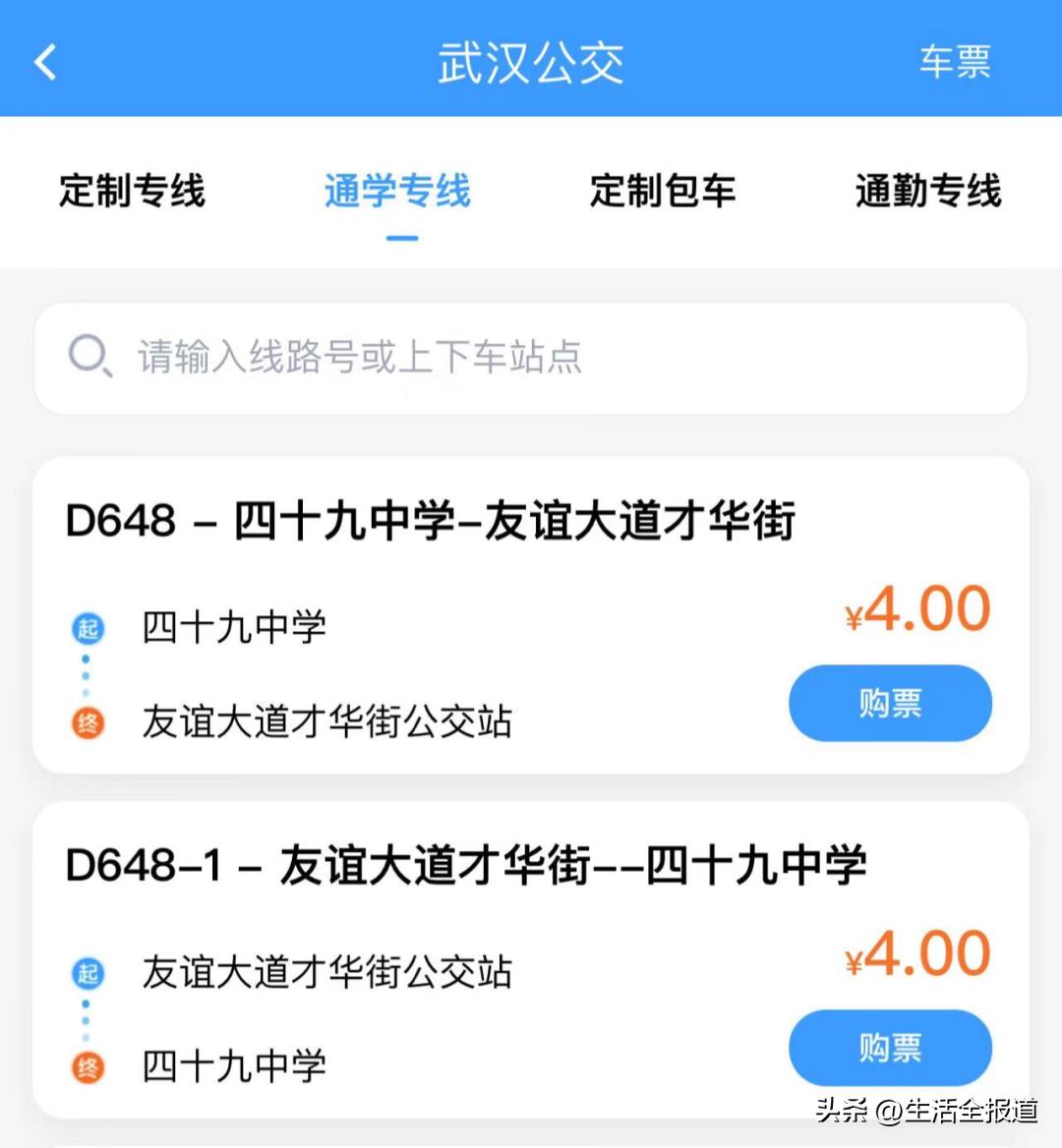Go back using the top-left arrow
This screenshot has height=1148, width=1062.
[45, 62]
